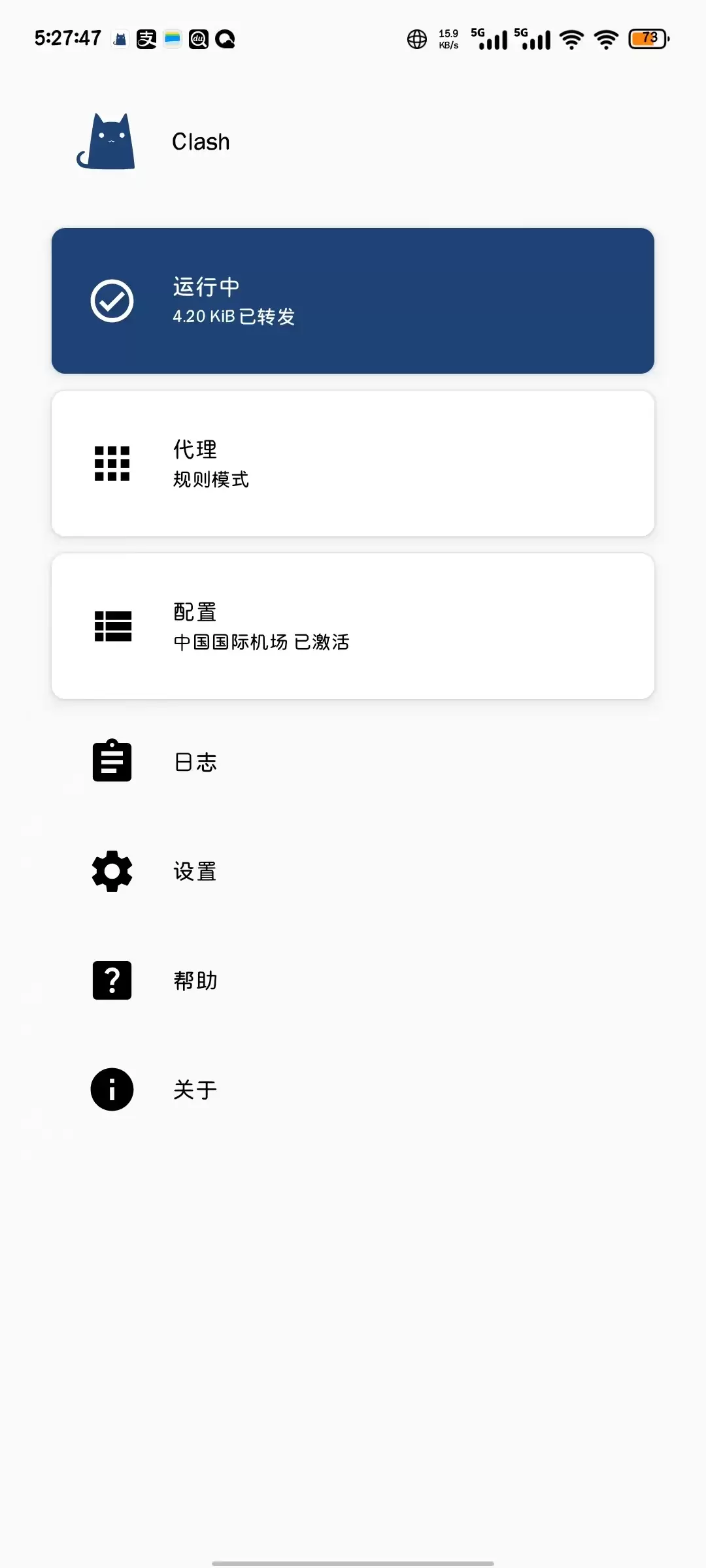Tap the clock showing 5:27:47
The width and height of the screenshot is (706, 1568).
click(x=67, y=38)
